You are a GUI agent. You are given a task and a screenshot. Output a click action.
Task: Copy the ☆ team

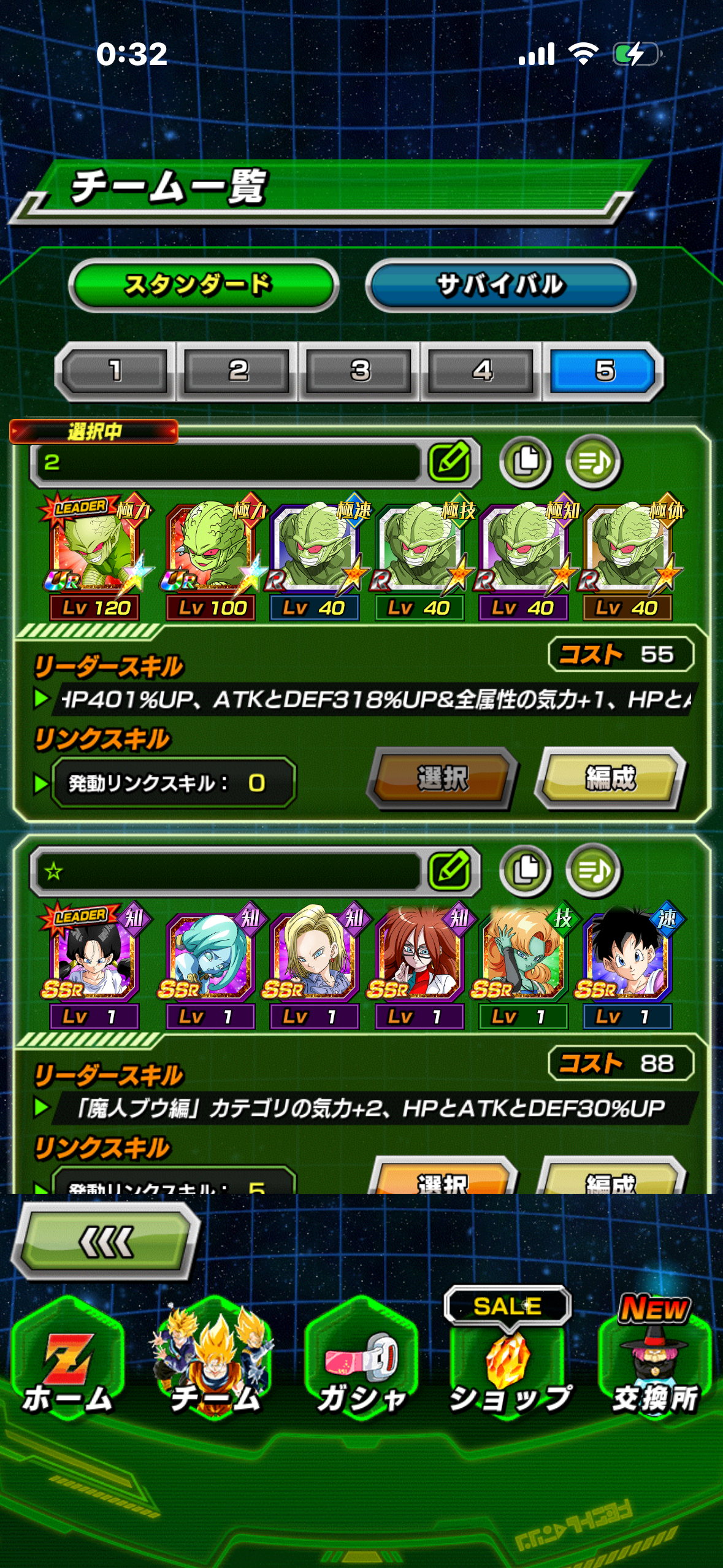(x=526, y=870)
